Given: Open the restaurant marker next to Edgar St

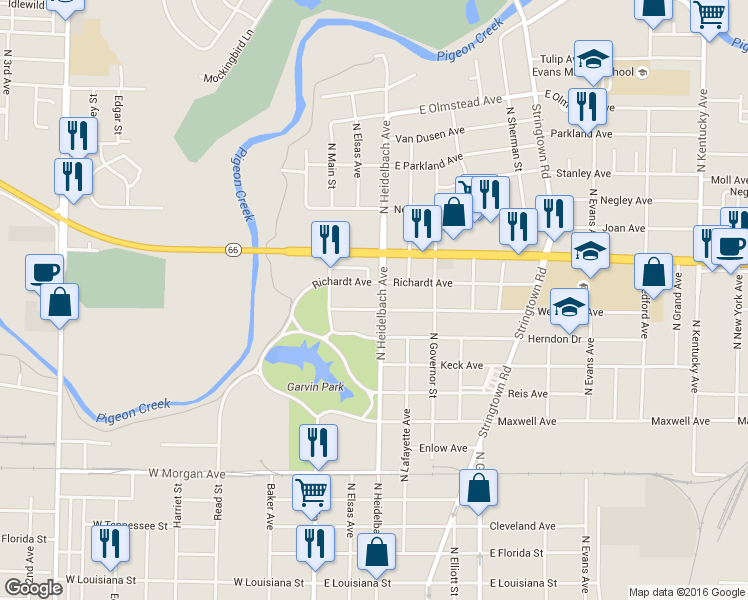Looking at the screenshot, I should (79, 136).
